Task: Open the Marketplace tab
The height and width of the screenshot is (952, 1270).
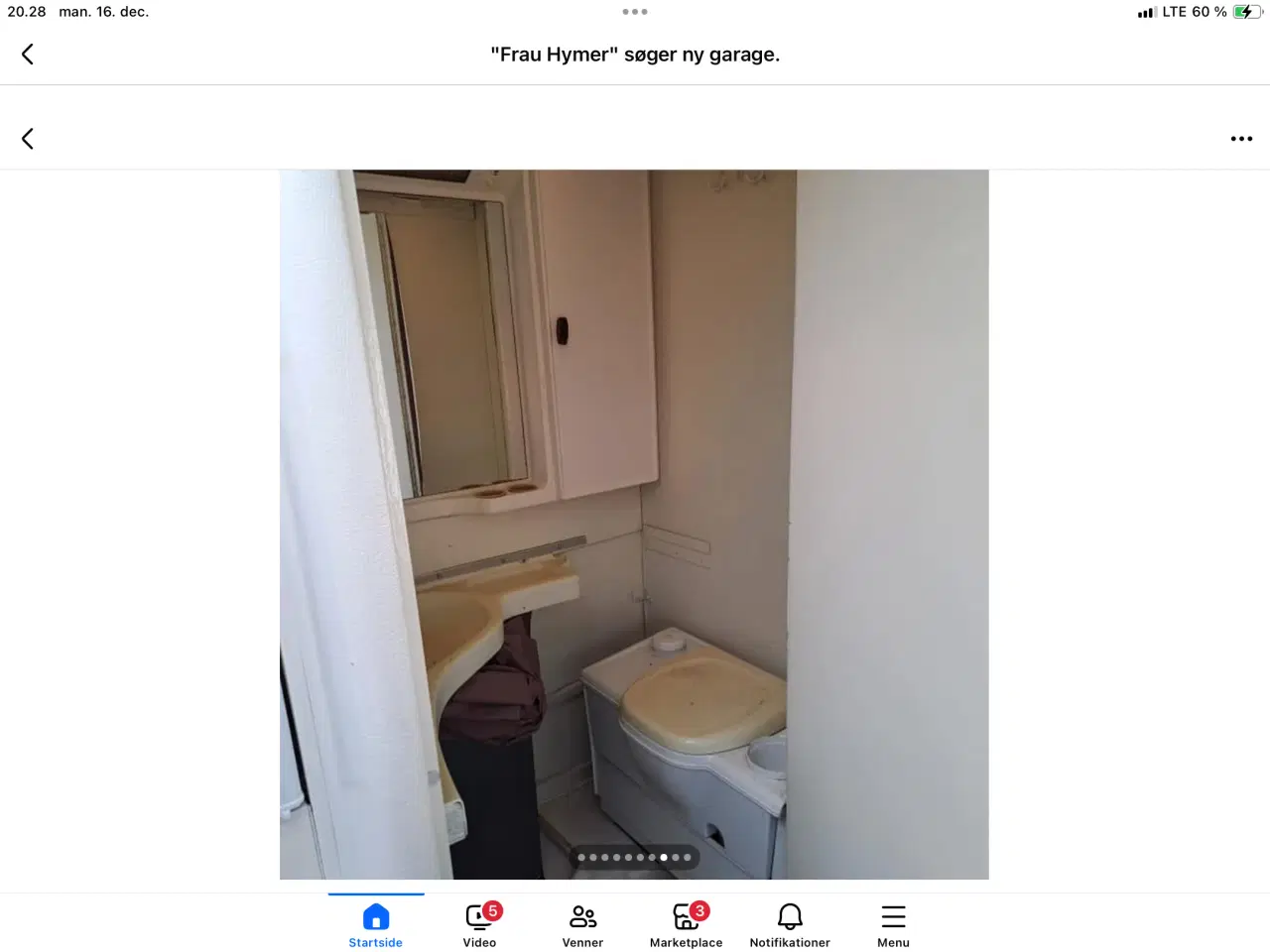Action: (x=686, y=924)
